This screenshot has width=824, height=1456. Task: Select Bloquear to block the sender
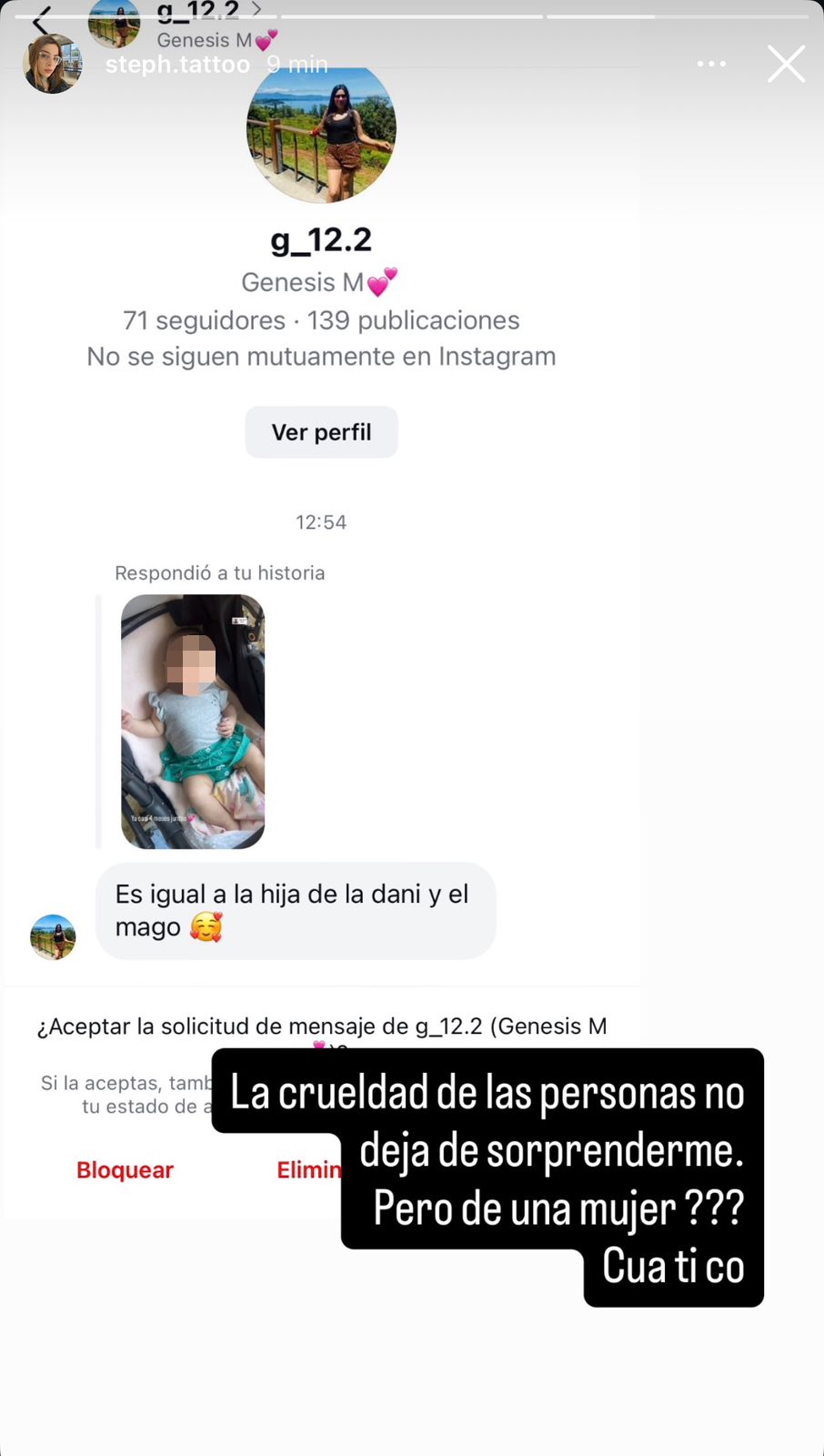point(125,1169)
